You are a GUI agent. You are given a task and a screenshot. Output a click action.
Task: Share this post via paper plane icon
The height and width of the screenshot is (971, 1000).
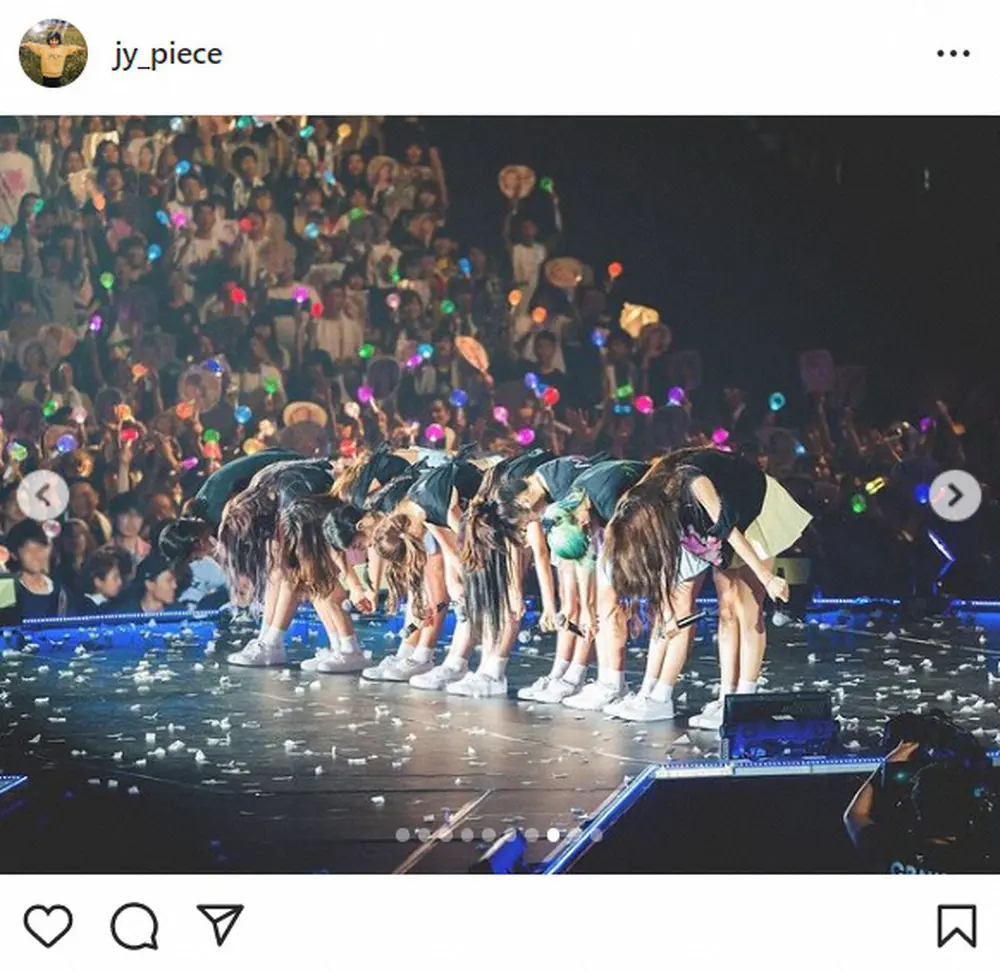coord(219,924)
